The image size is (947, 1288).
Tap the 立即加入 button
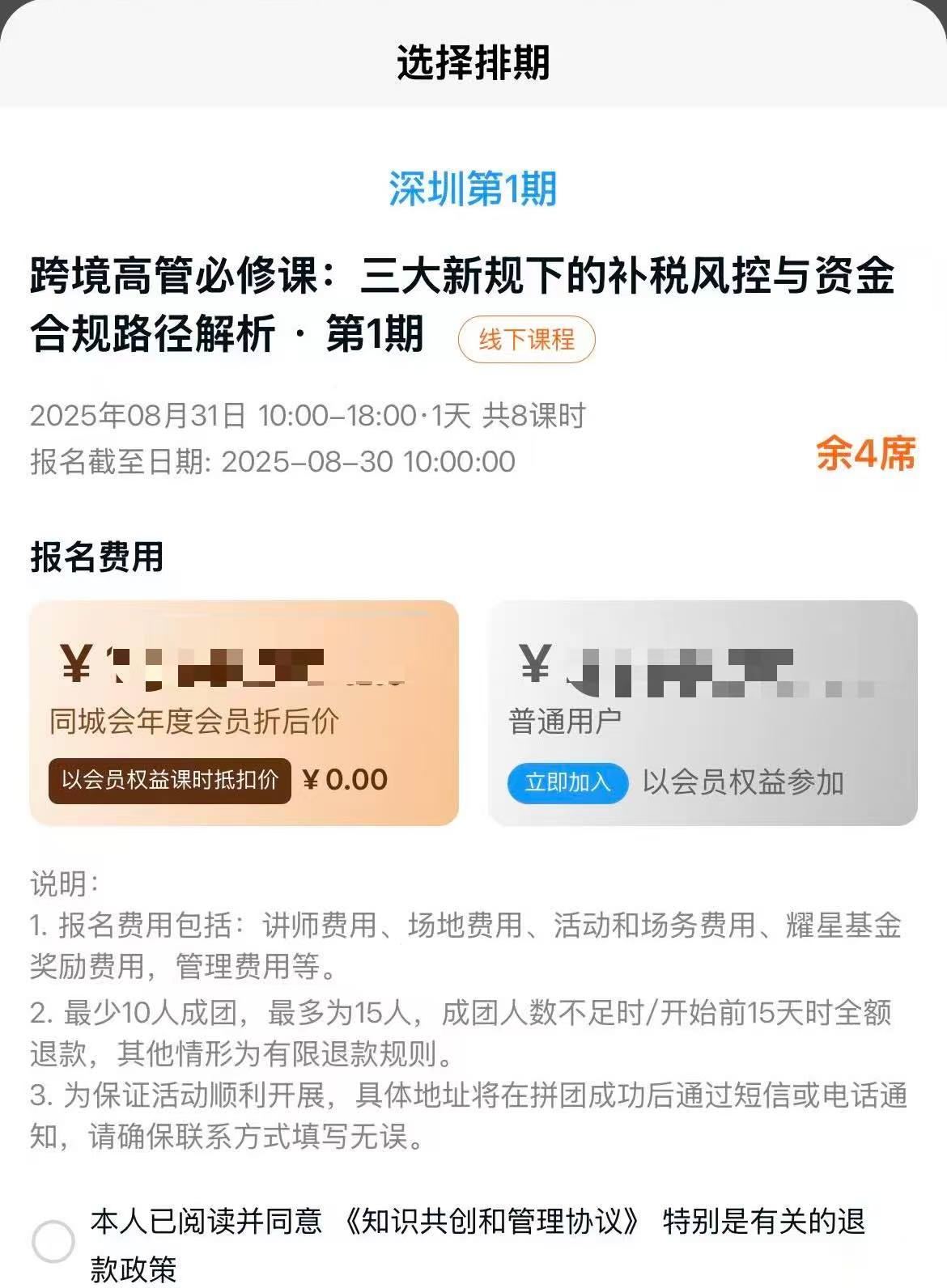tap(567, 782)
